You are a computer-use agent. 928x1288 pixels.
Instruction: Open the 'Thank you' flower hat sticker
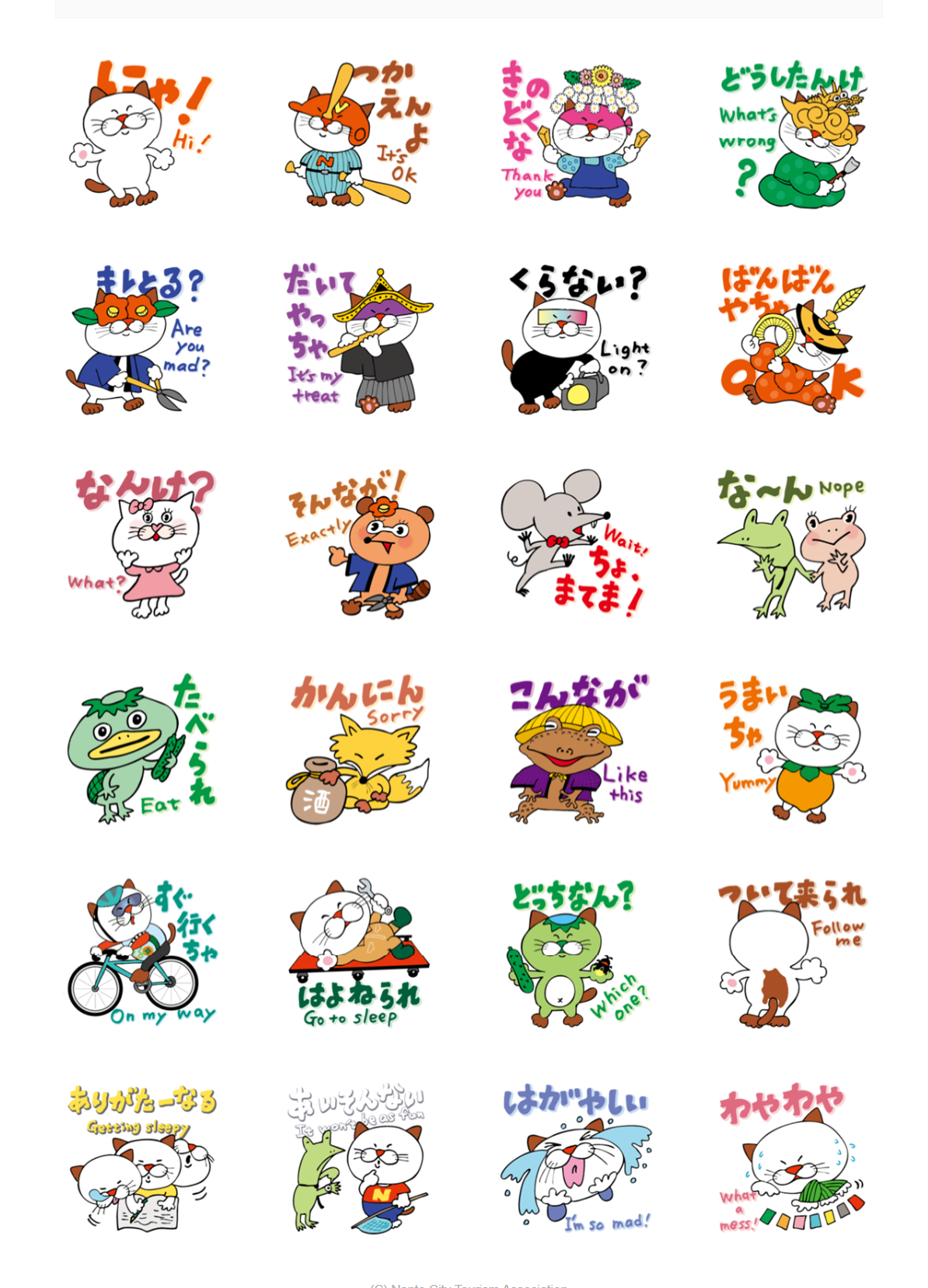(x=575, y=134)
